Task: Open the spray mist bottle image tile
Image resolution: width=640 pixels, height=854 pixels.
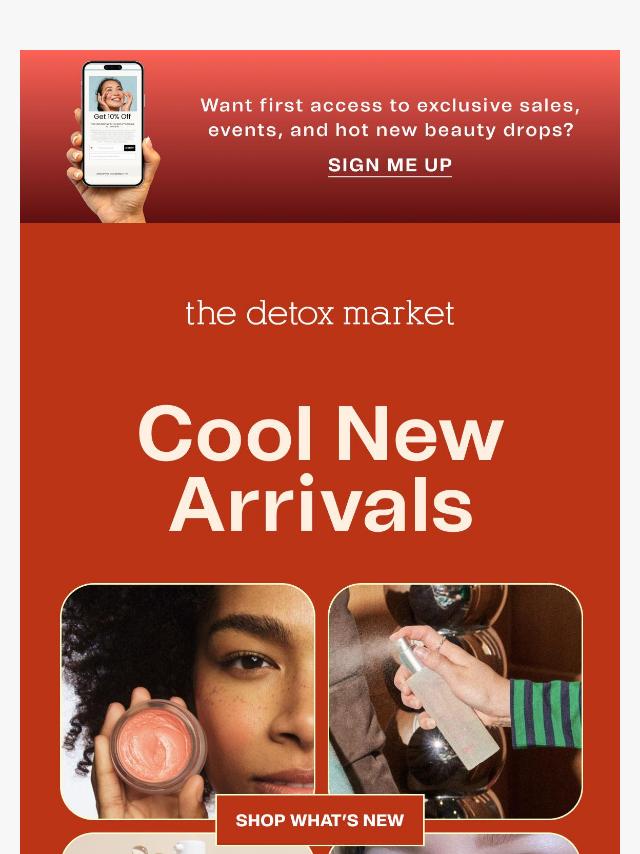Action: tap(455, 690)
